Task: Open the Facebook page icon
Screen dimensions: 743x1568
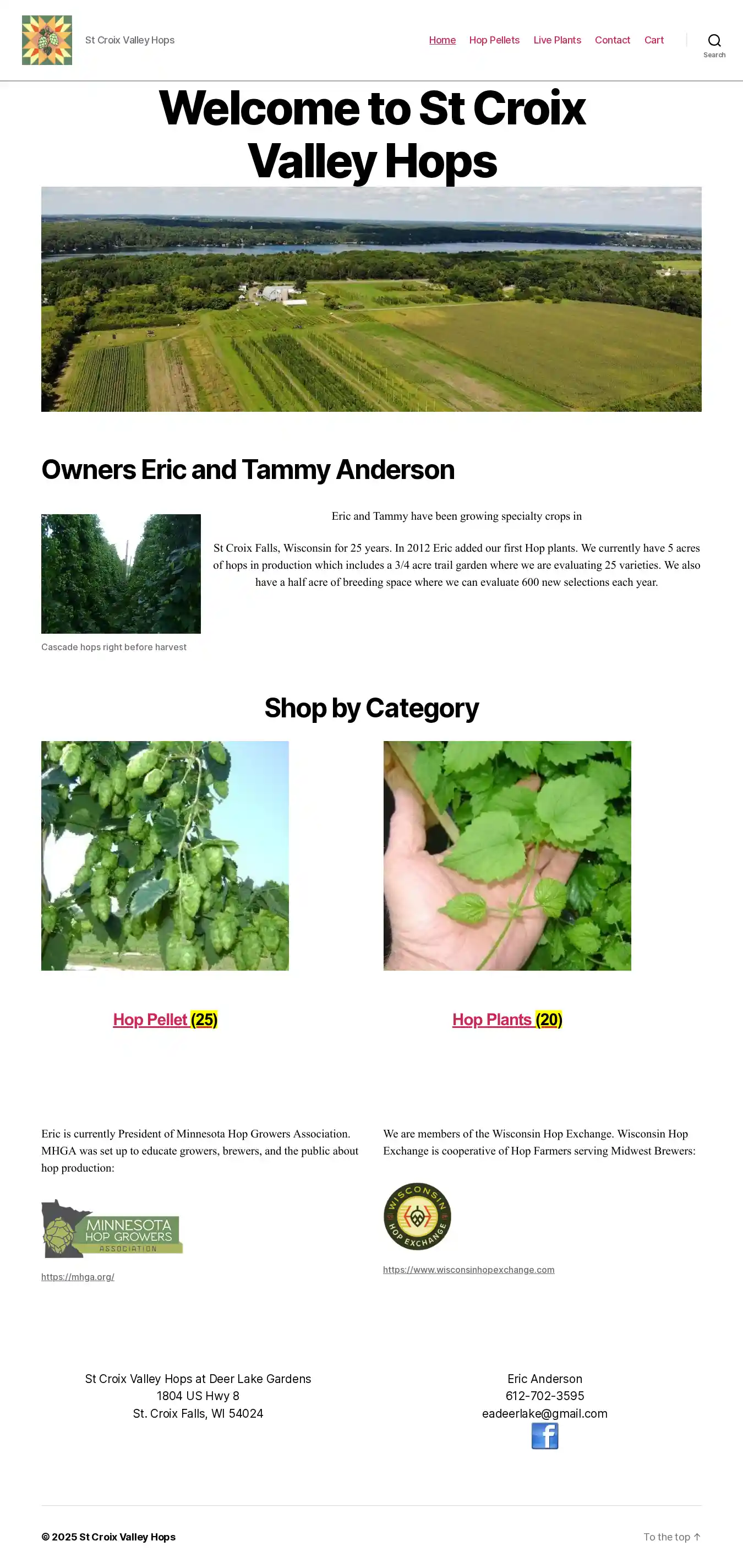Action: pos(544,1435)
